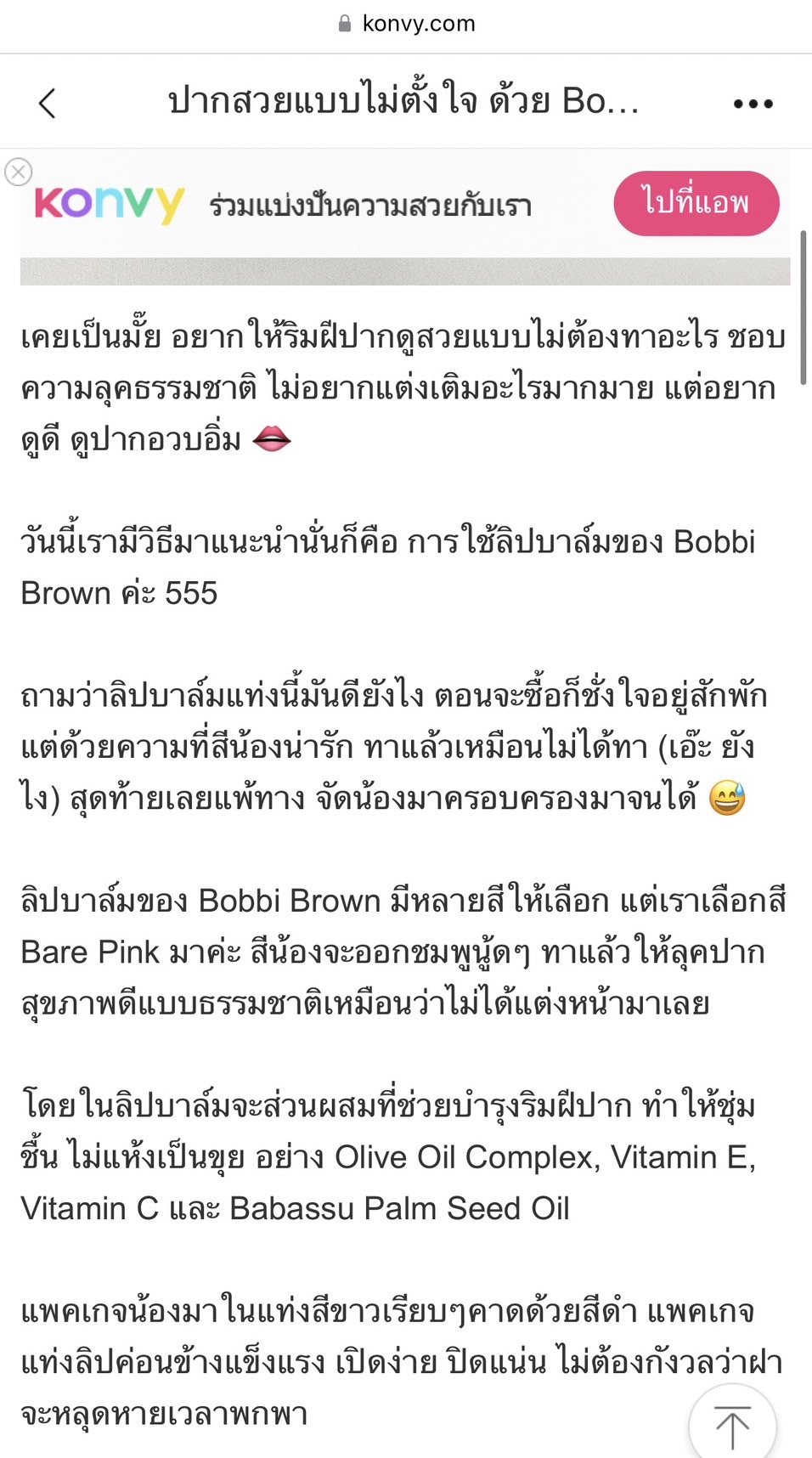Image resolution: width=812 pixels, height=1458 pixels.
Task: Tap the pink ไปที่แอพ button
Action: 696,203
